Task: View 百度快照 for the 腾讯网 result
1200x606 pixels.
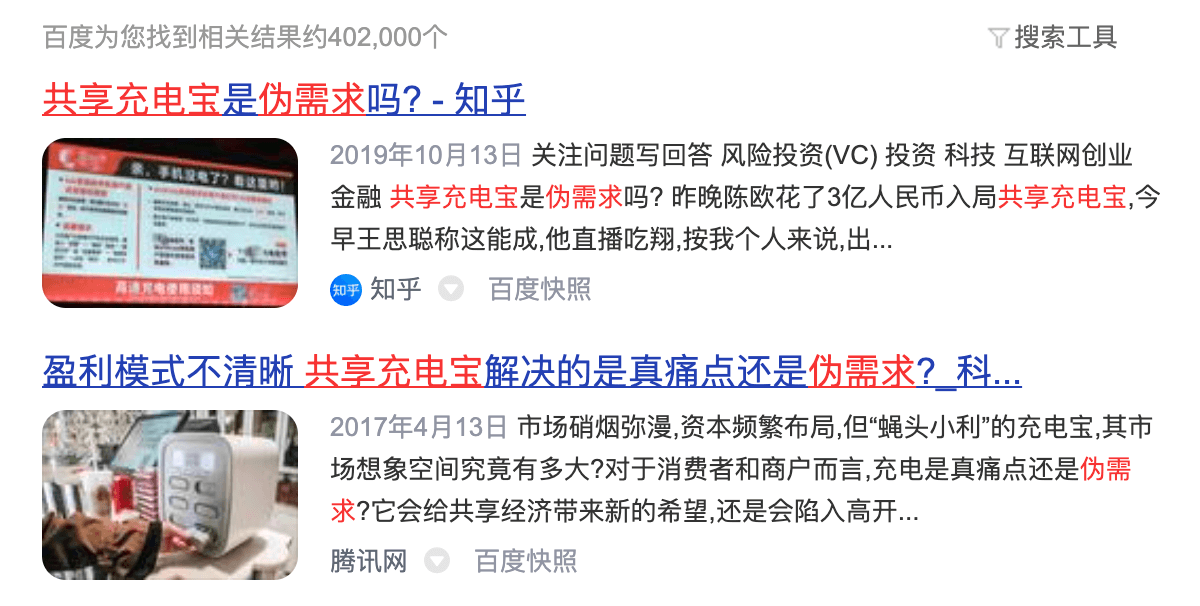Action: tap(526, 560)
